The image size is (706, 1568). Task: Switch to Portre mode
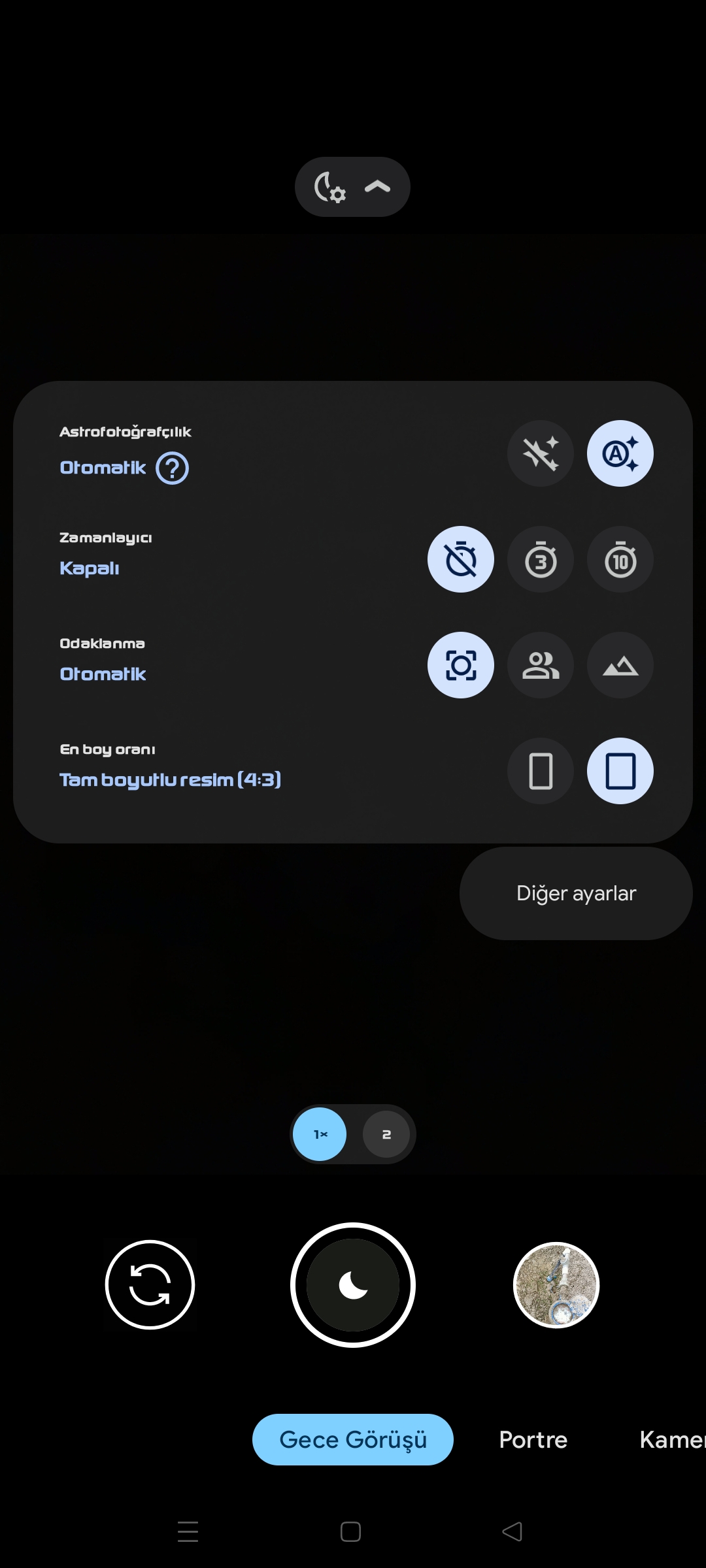pos(533,1439)
